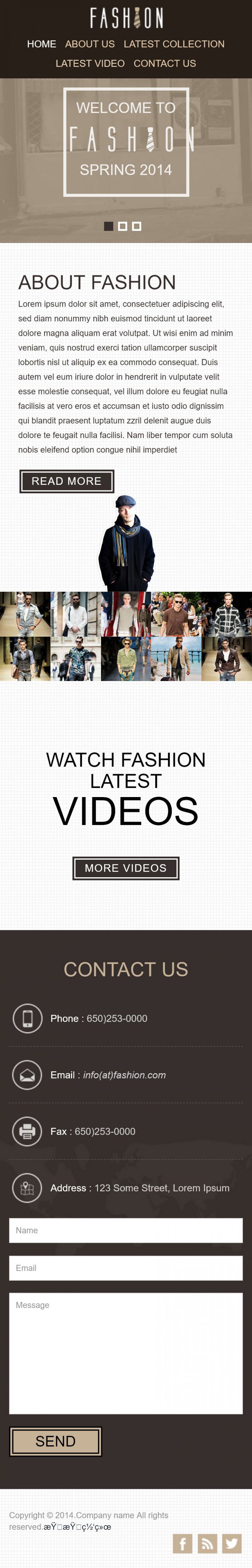
Task: Focus the Name input field
Action: 126,1230
